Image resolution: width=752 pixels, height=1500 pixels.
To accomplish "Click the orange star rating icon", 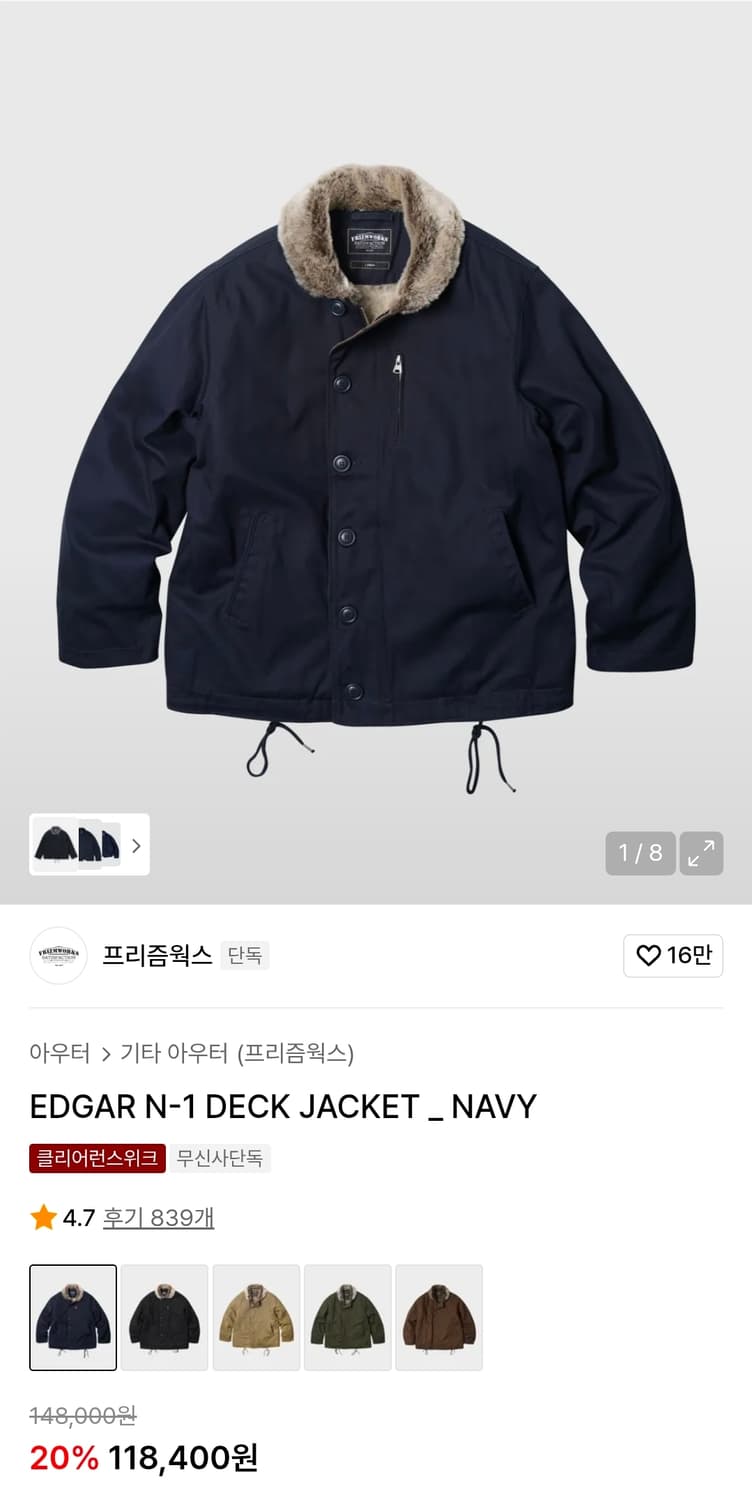I will [41, 1218].
